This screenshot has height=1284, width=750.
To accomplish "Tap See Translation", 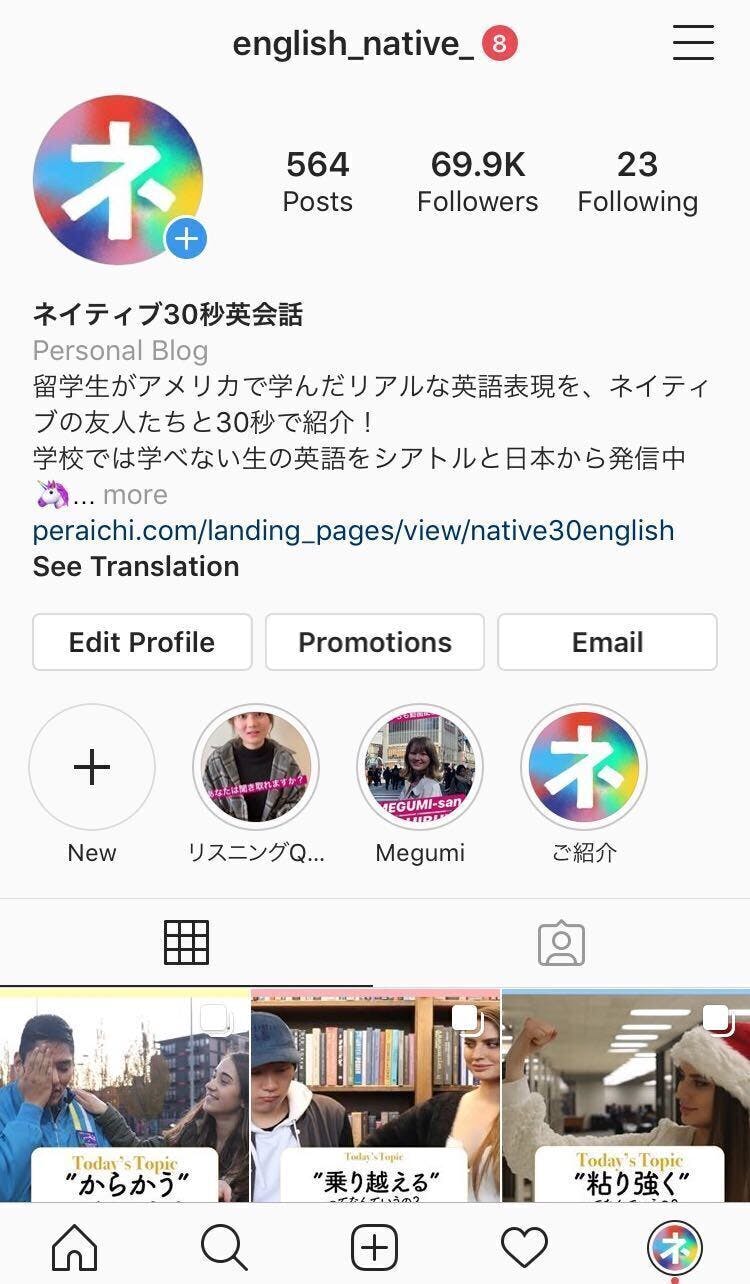I will pos(136,566).
